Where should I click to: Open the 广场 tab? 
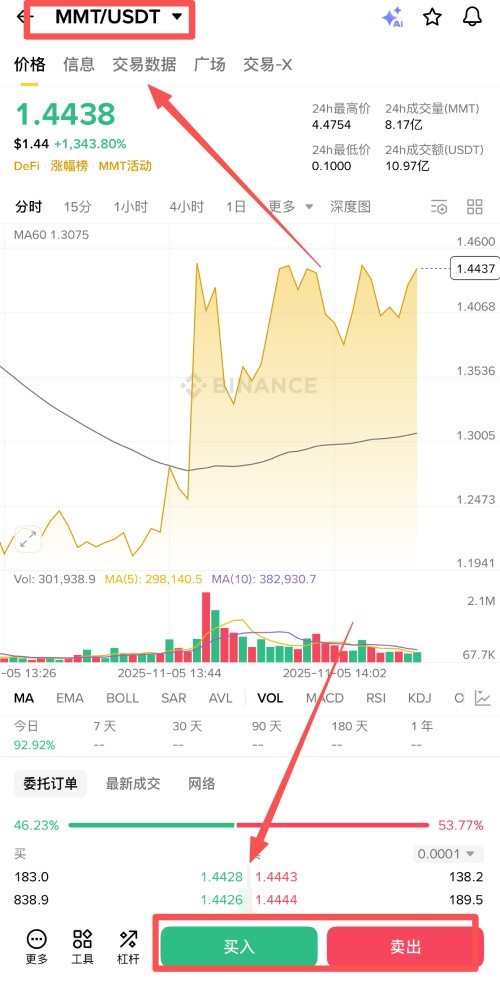(x=209, y=64)
